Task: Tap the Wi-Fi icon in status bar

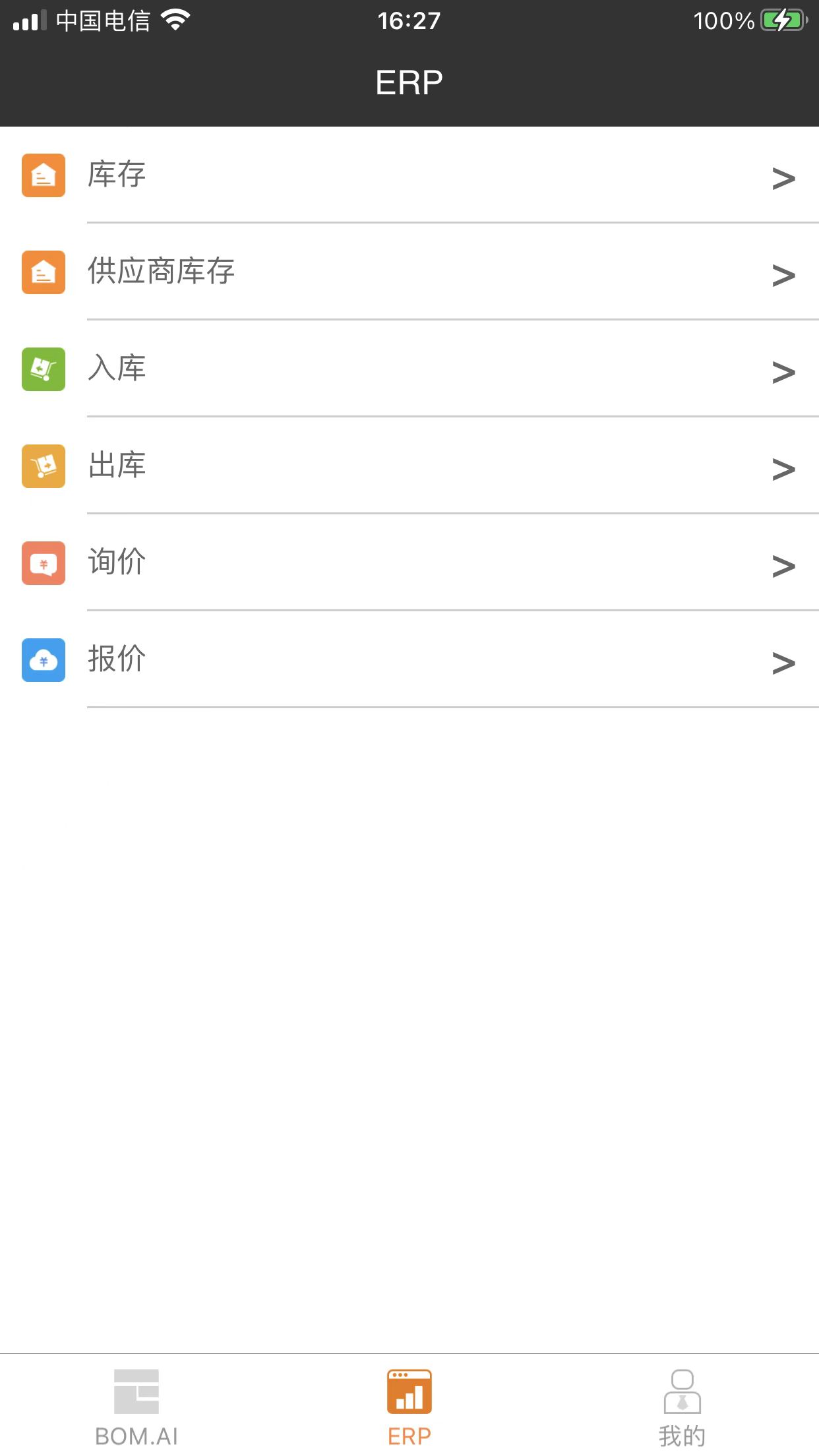Action: pos(174,20)
